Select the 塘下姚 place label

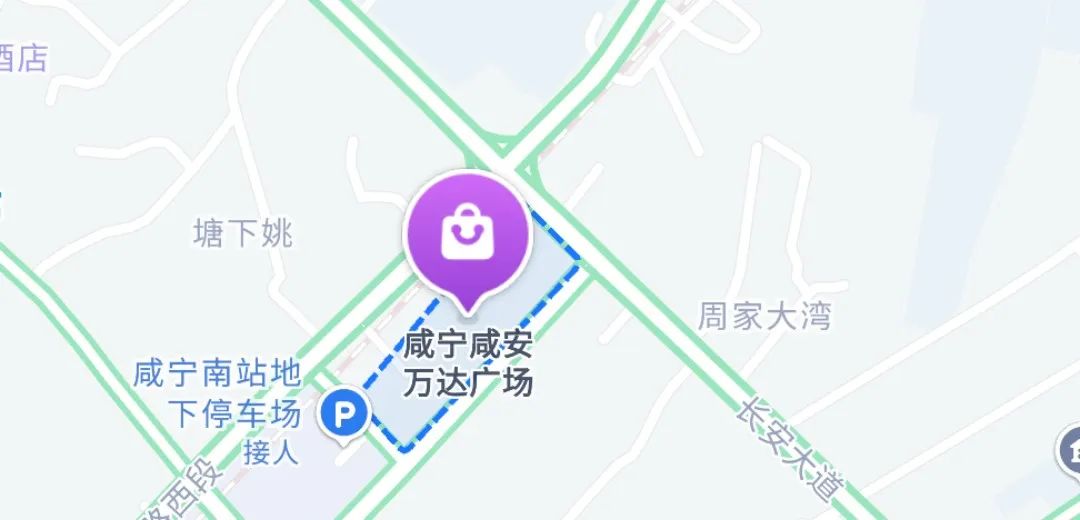pos(243,234)
